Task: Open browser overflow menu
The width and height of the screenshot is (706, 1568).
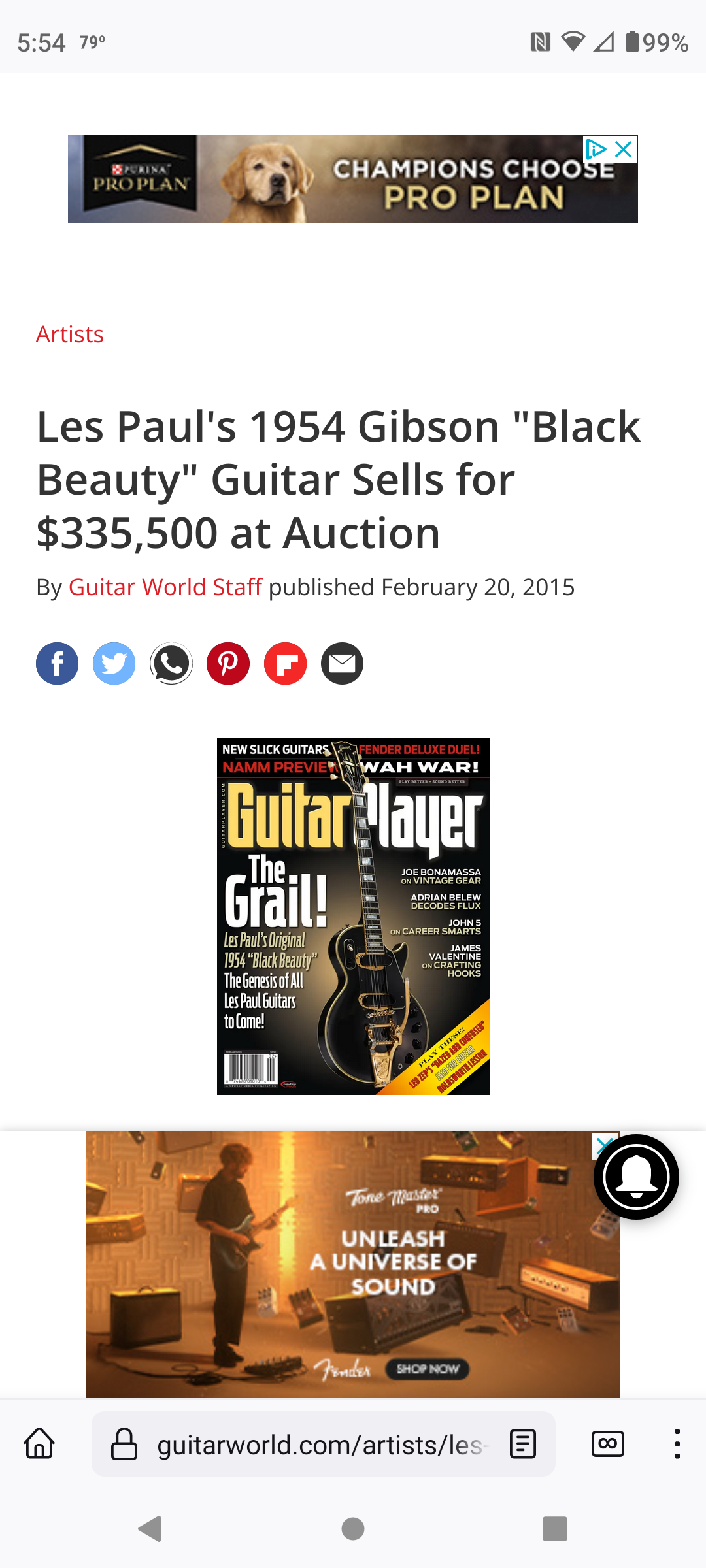Action: [677, 1444]
